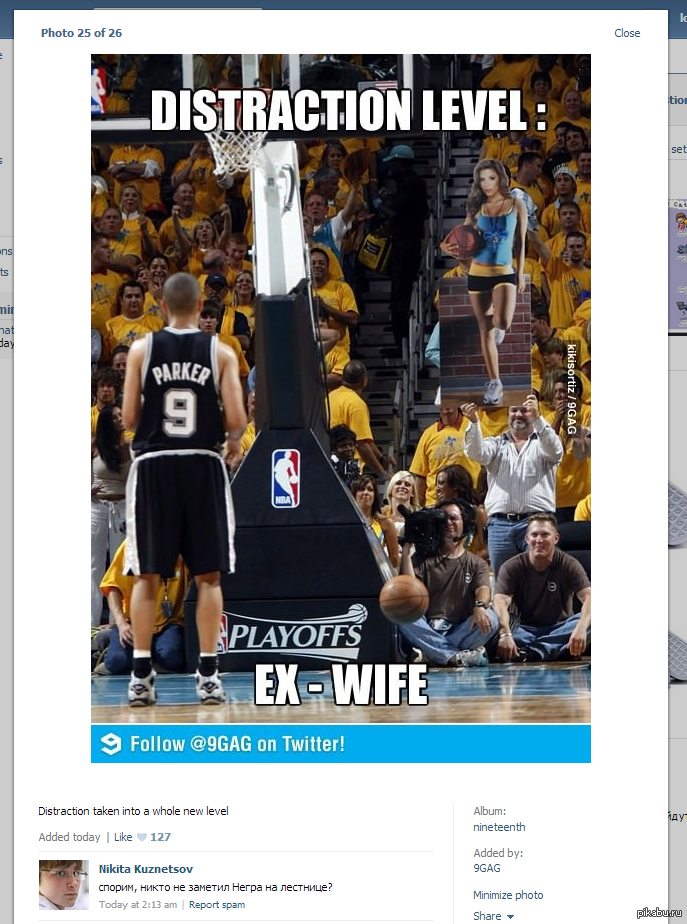Tap the meme photo to view next
Screen dimensions: 687x924
[340, 400]
